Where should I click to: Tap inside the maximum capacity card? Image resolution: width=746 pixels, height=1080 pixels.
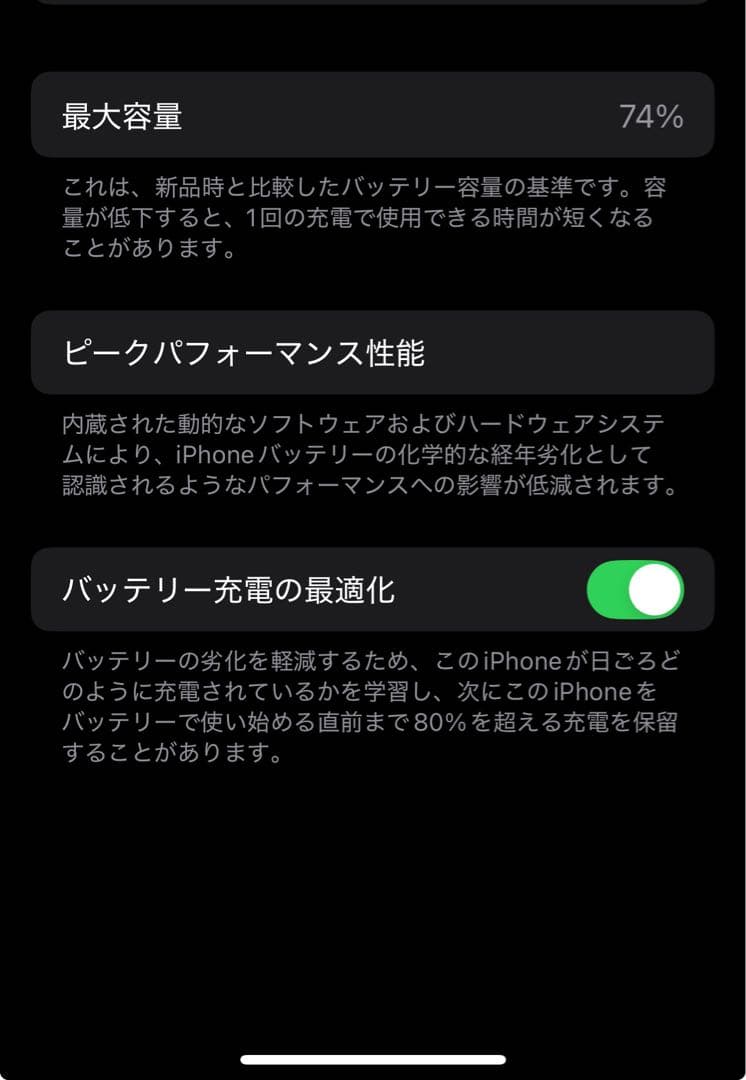click(373, 115)
